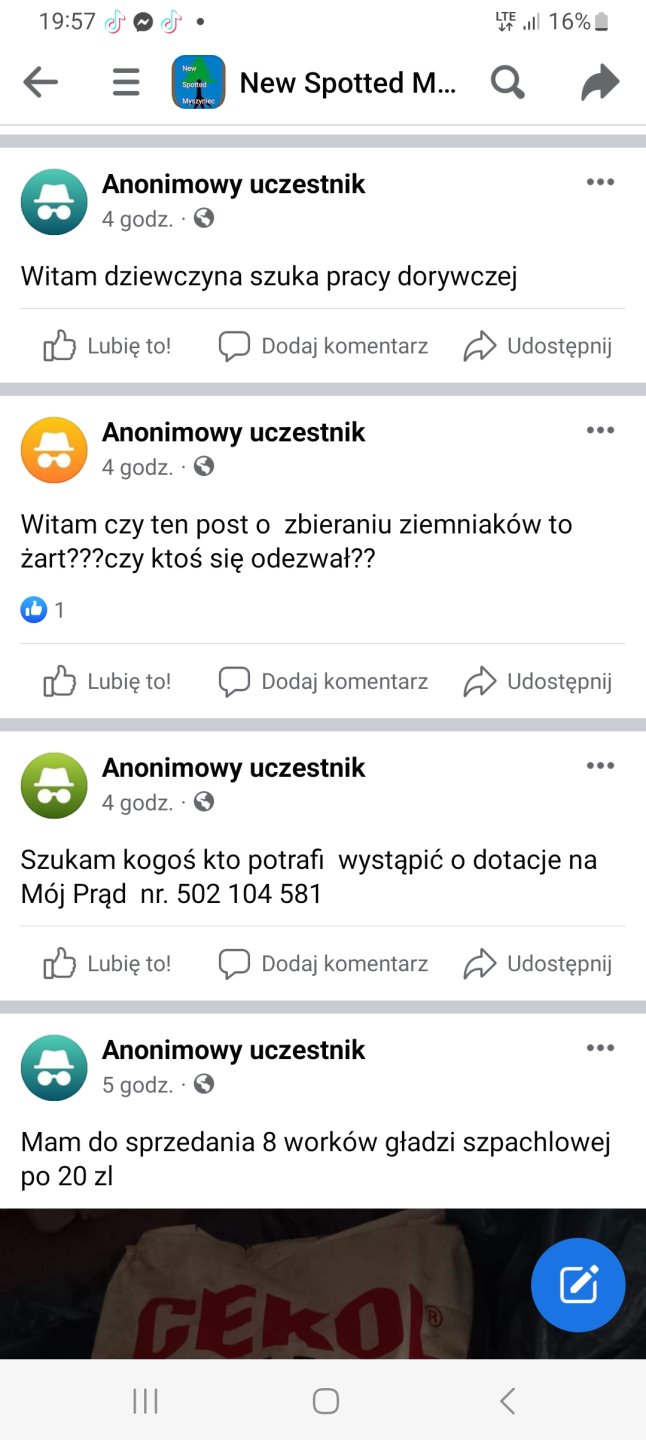Share the 'szuka pracy dorywczej' post
646x1440 pixels.
(x=538, y=346)
